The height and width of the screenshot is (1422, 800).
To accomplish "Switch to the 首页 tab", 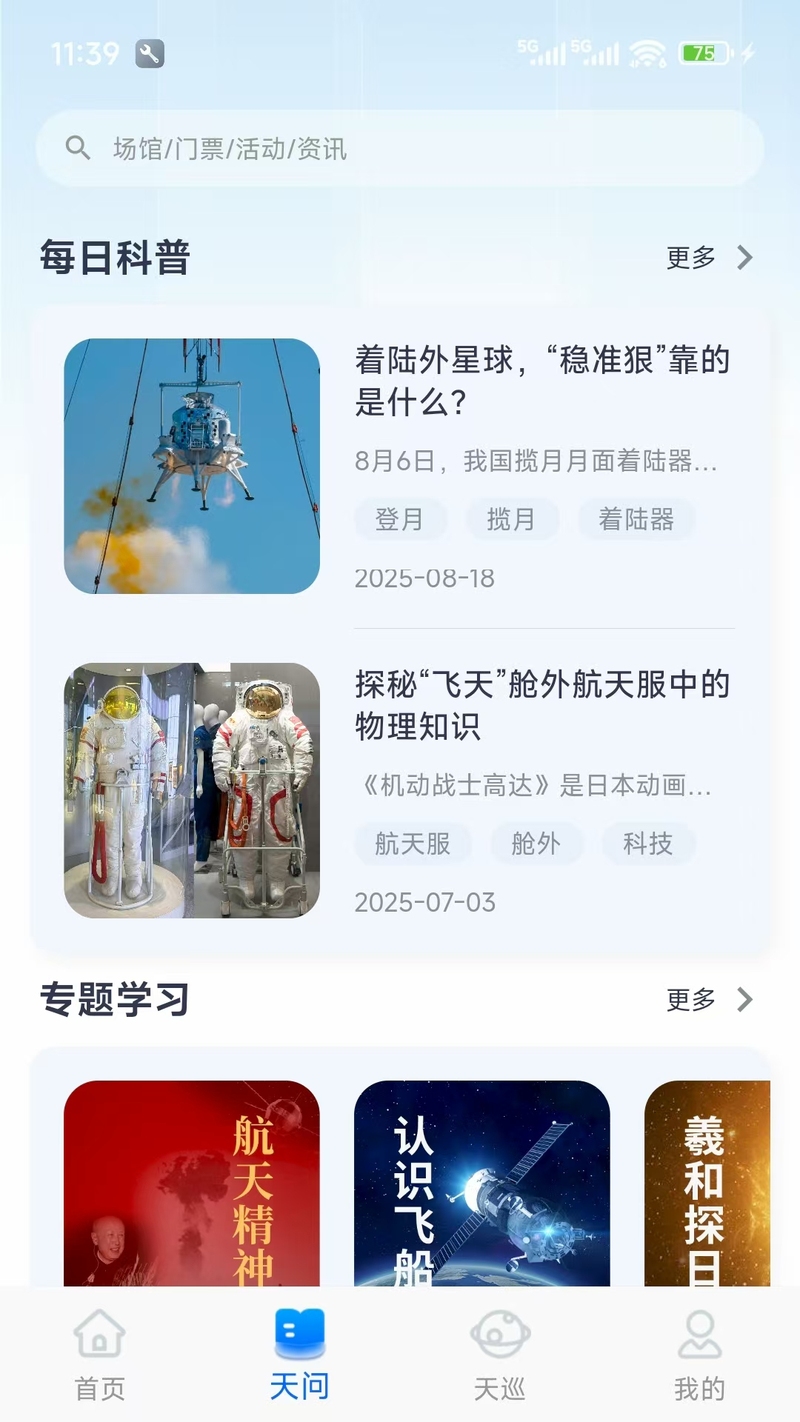I will (100, 1356).
